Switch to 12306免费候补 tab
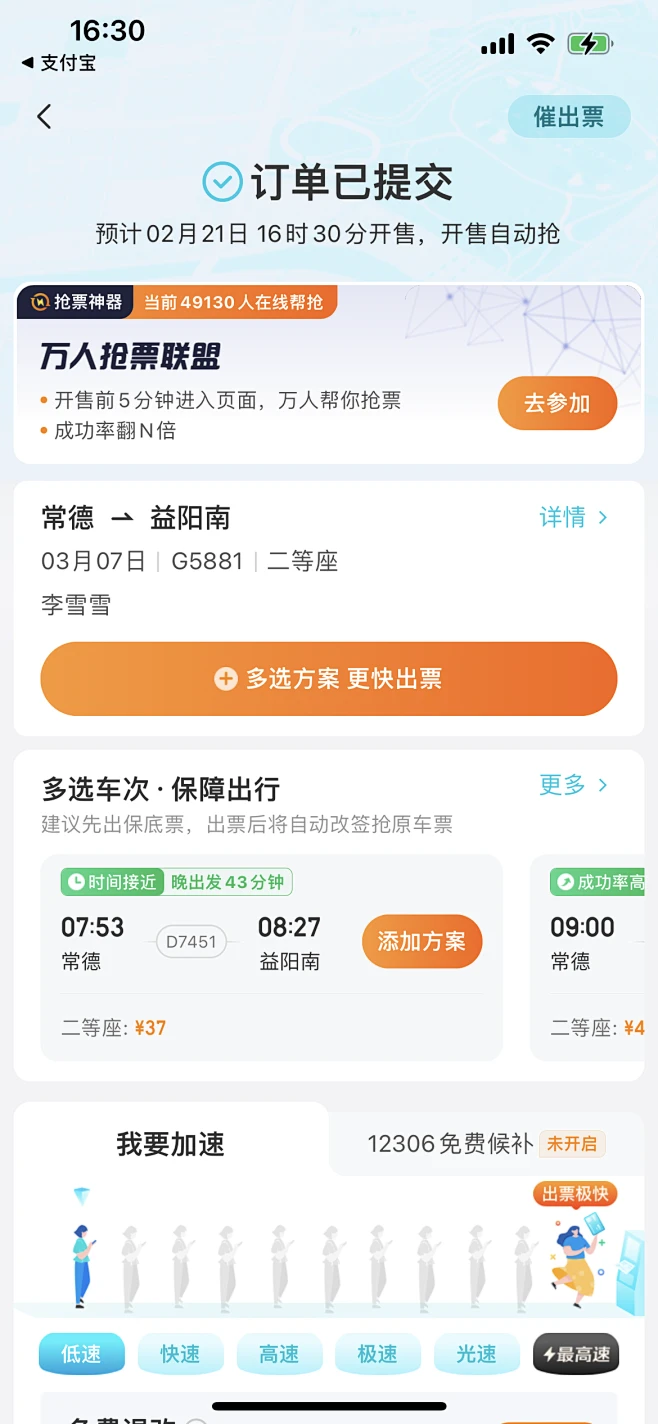658x1424 pixels. (486, 1144)
